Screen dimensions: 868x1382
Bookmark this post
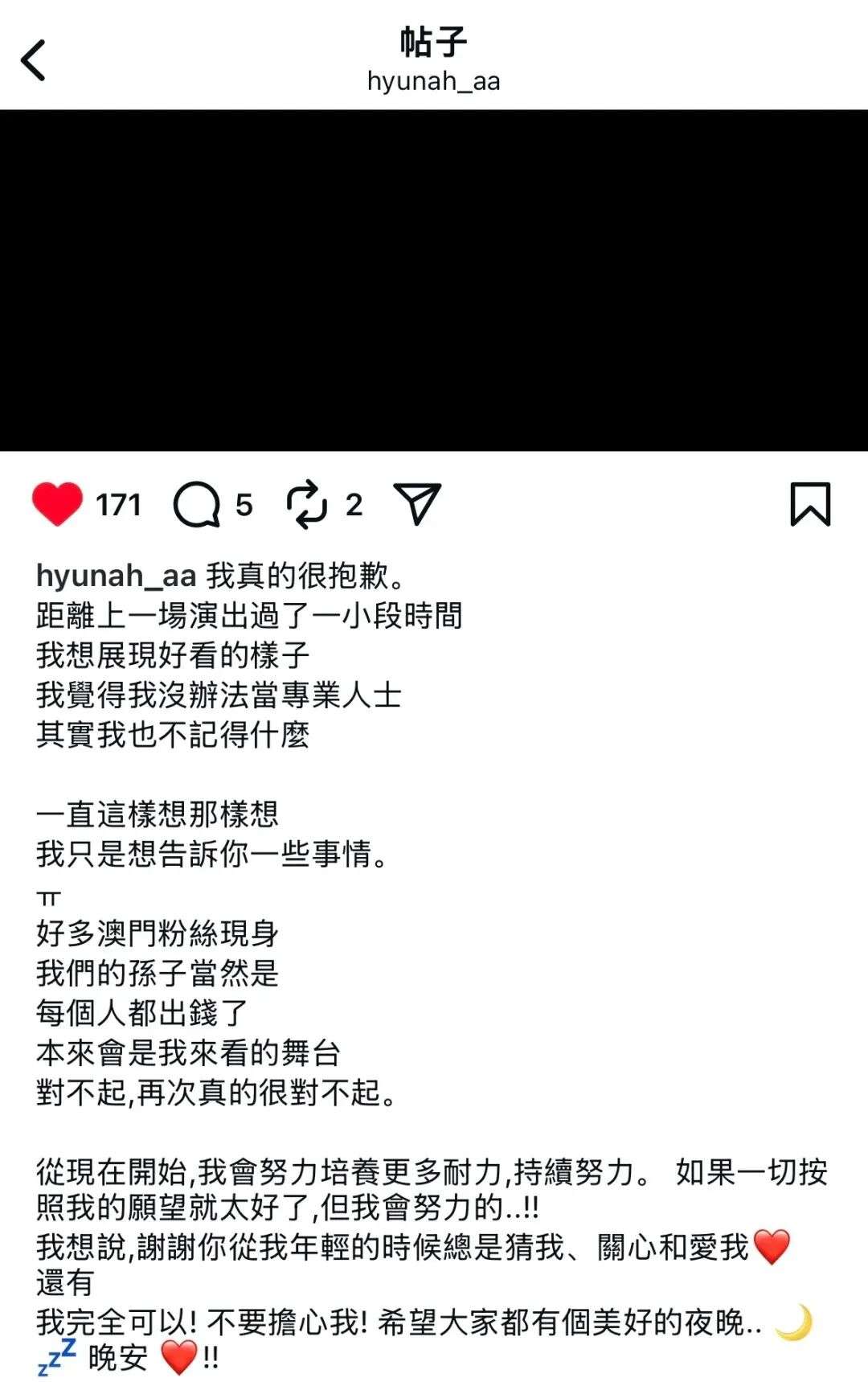pos(810,504)
